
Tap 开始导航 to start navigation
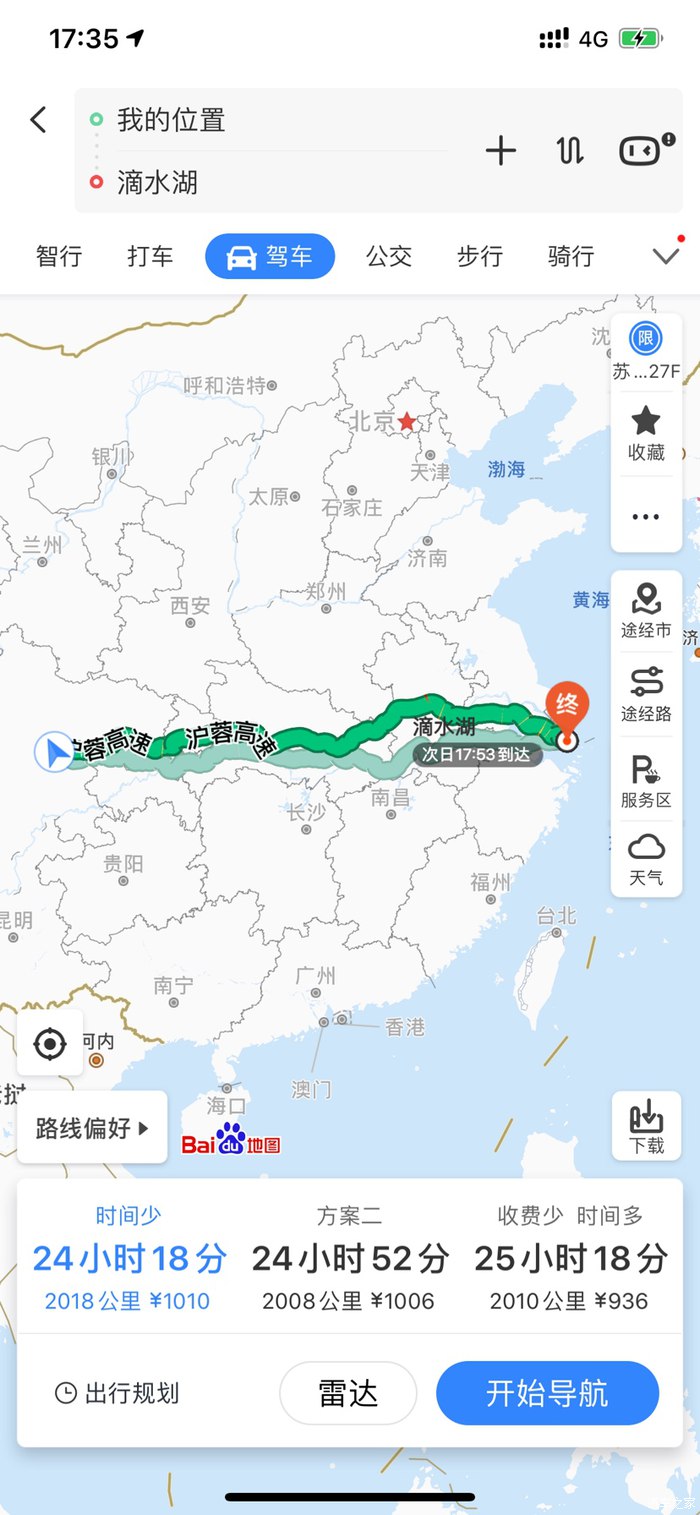coord(547,1393)
